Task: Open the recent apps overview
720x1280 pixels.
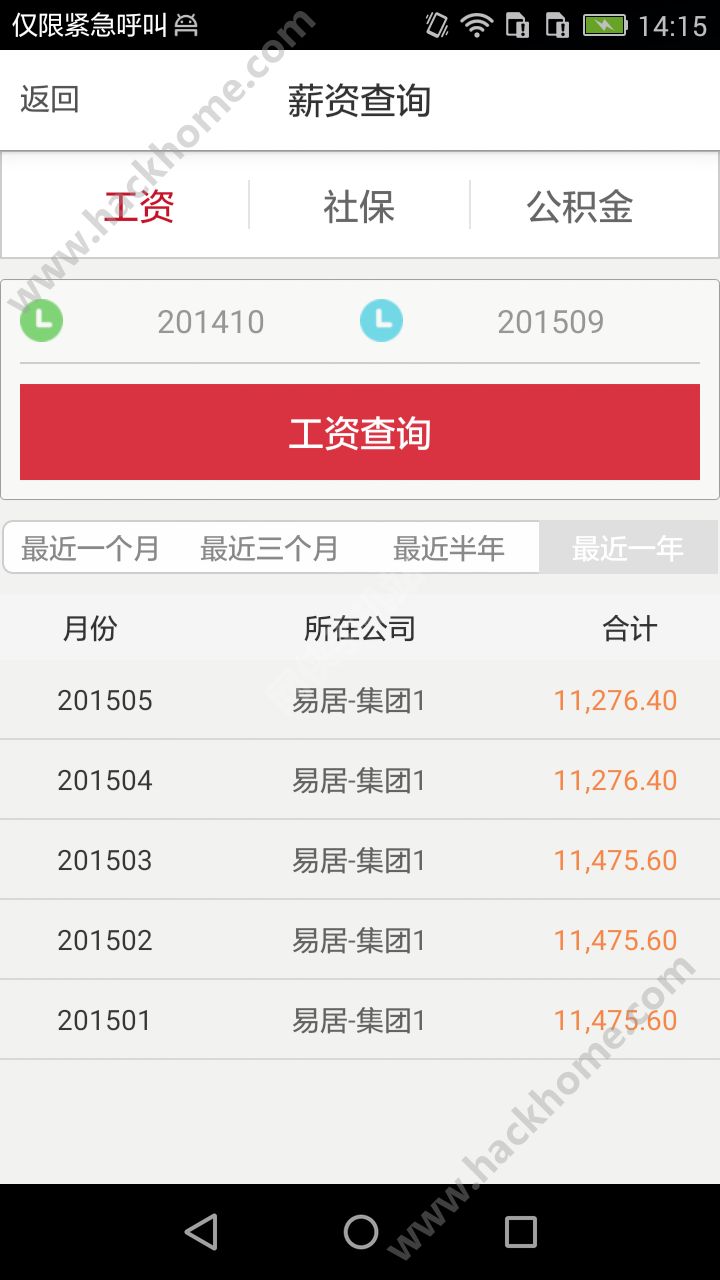Action: point(520,1232)
